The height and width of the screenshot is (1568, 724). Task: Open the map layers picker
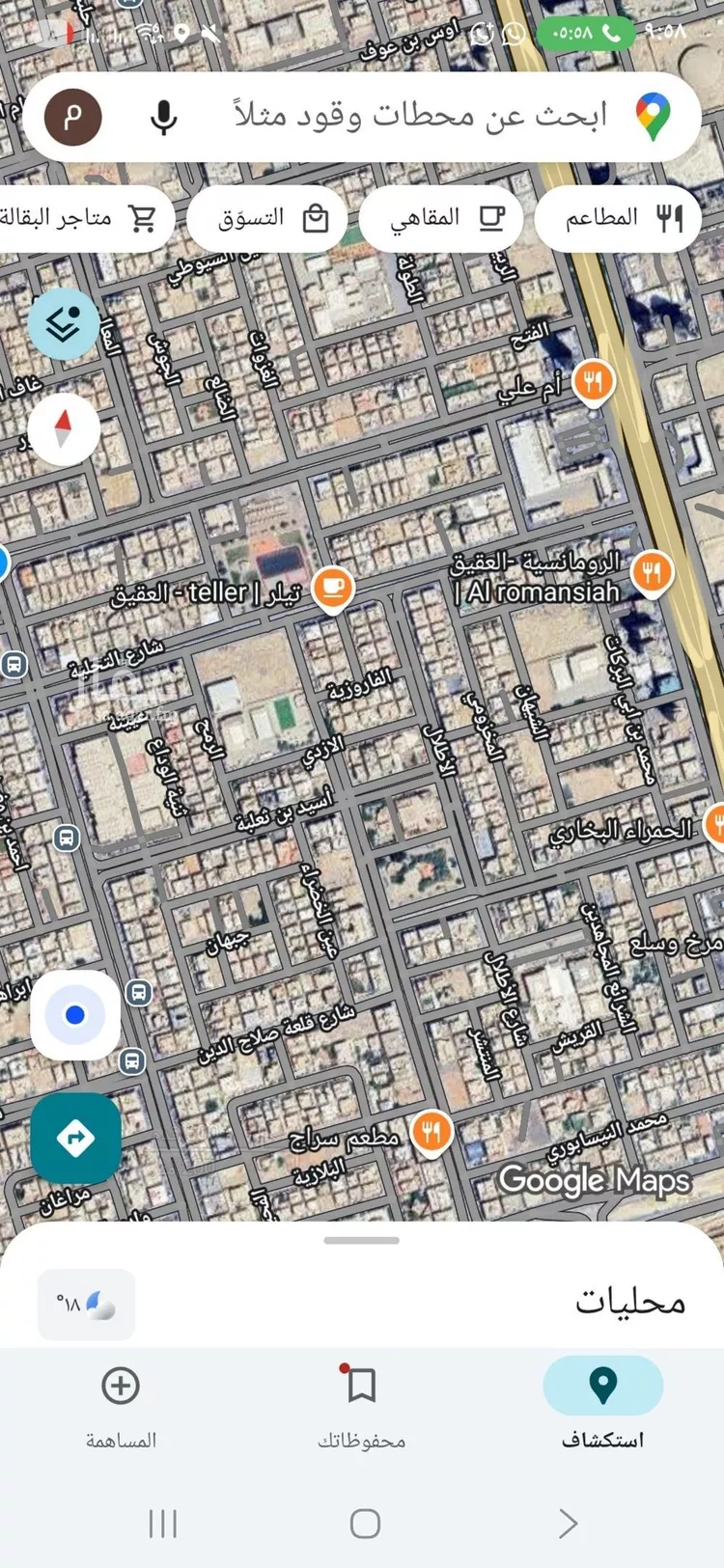click(x=64, y=322)
